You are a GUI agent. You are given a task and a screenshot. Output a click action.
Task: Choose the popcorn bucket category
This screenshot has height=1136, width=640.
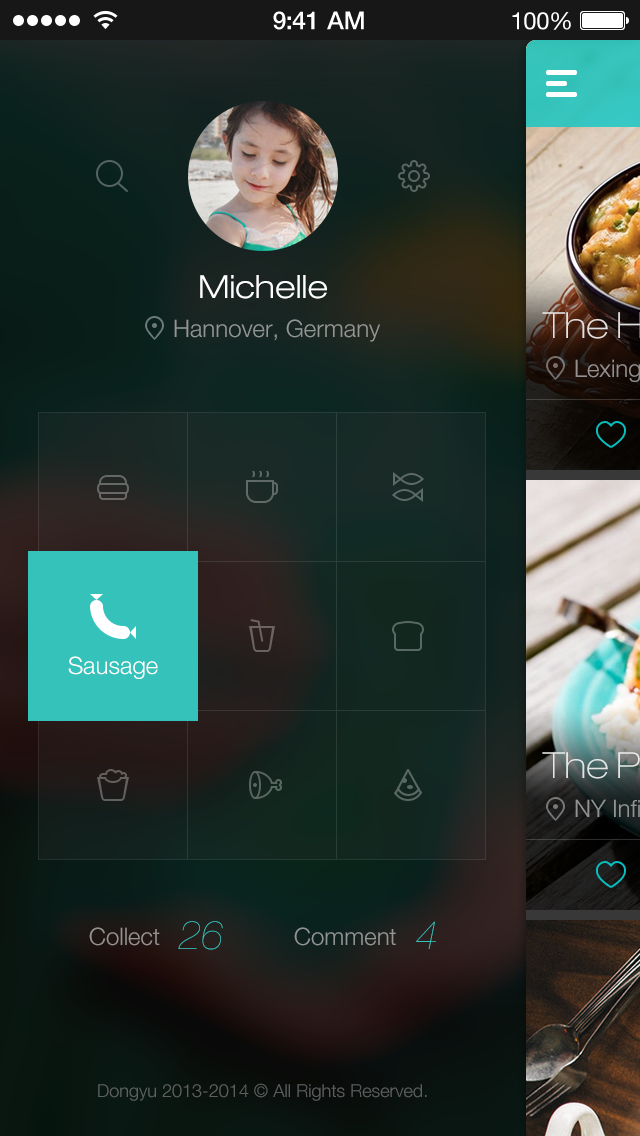(x=113, y=785)
